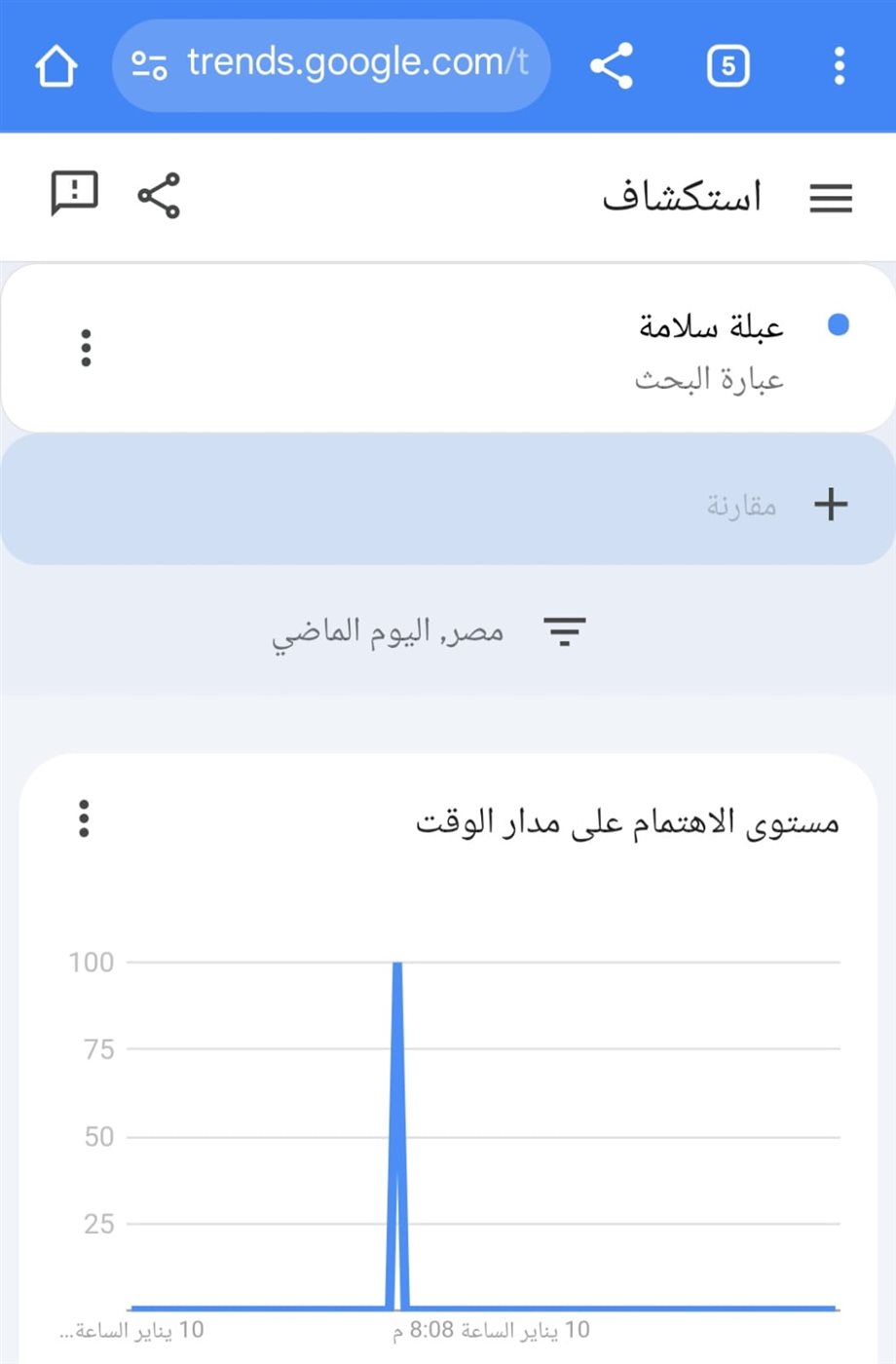Open the browser overflow menu

pos(839,66)
